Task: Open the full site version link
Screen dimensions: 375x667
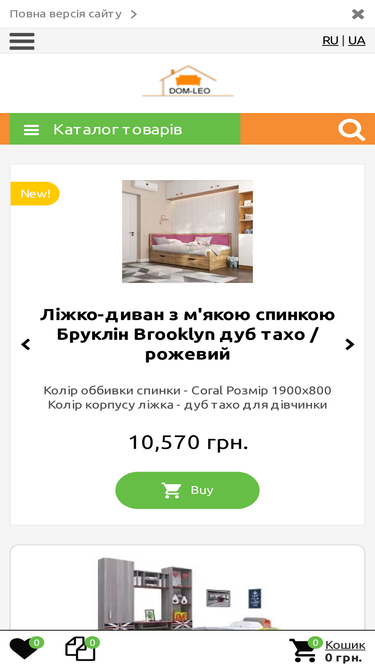Action: point(73,14)
